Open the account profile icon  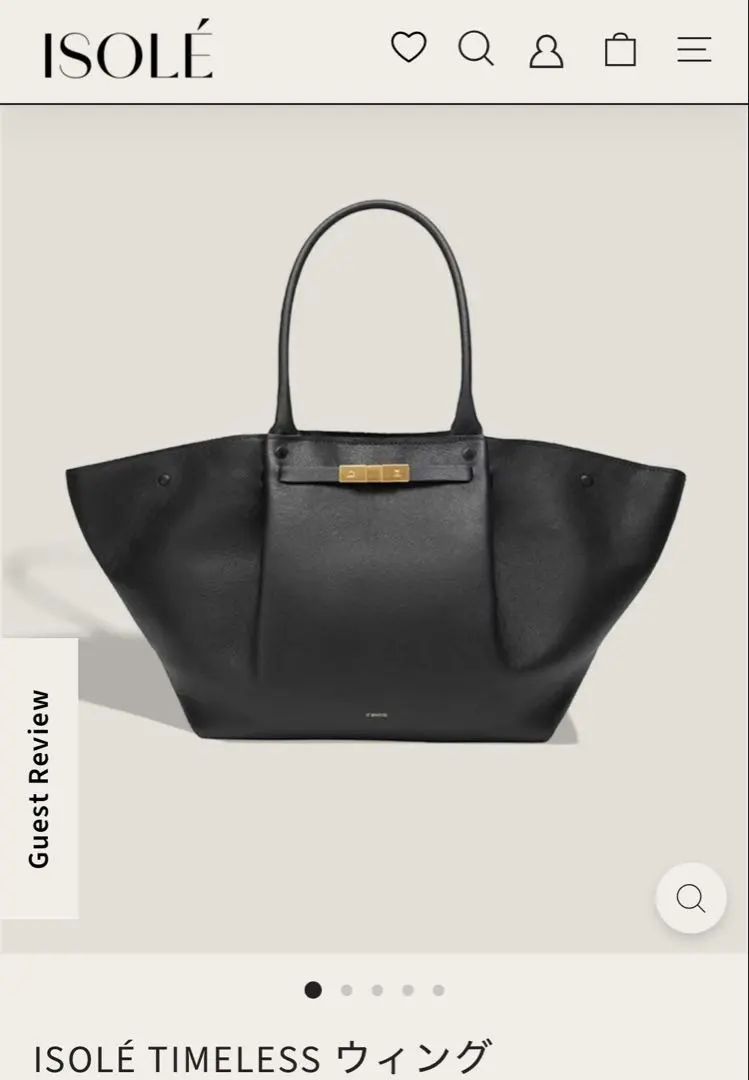[x=546, y=50]
